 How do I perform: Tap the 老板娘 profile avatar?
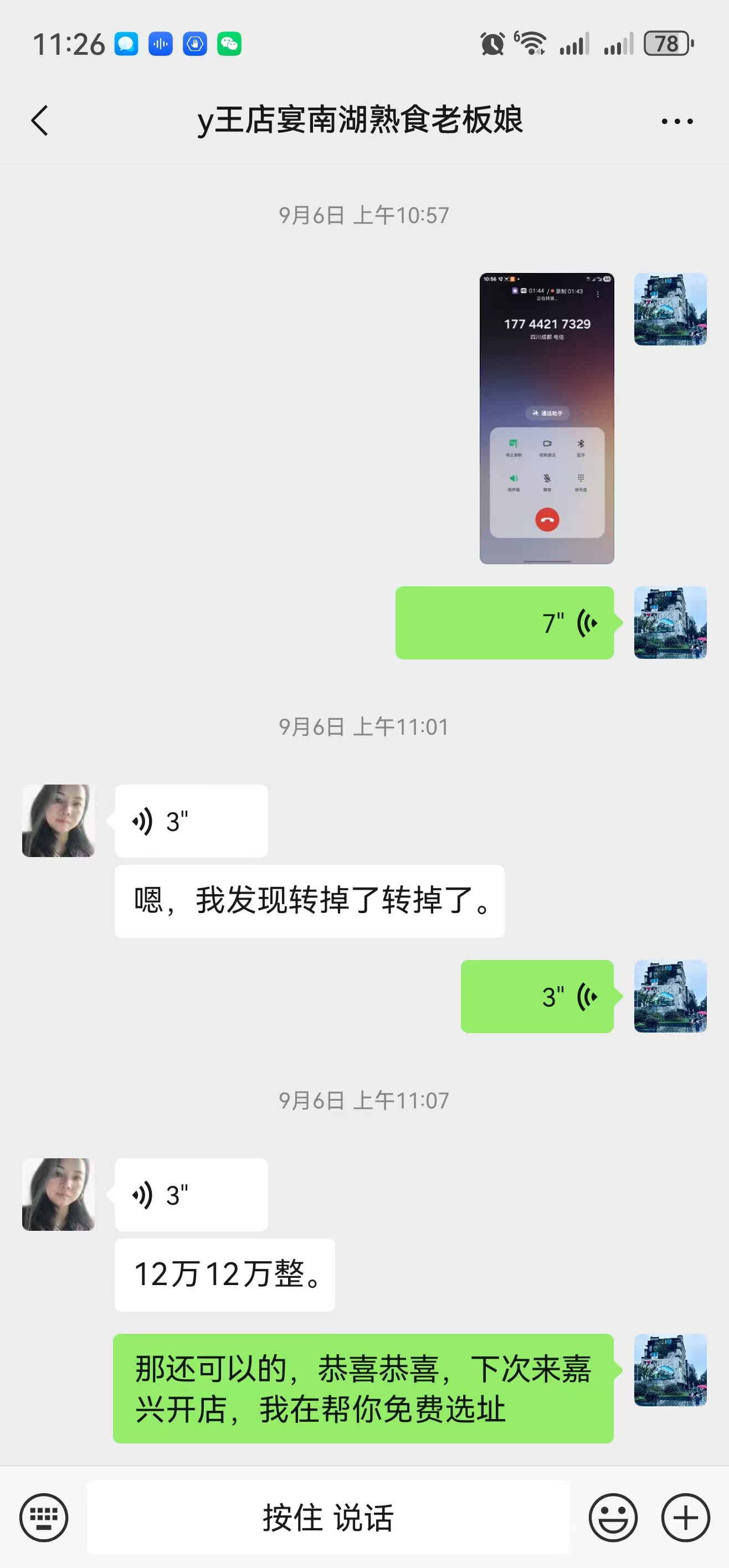pyautogui.click(x=58, y=821)
